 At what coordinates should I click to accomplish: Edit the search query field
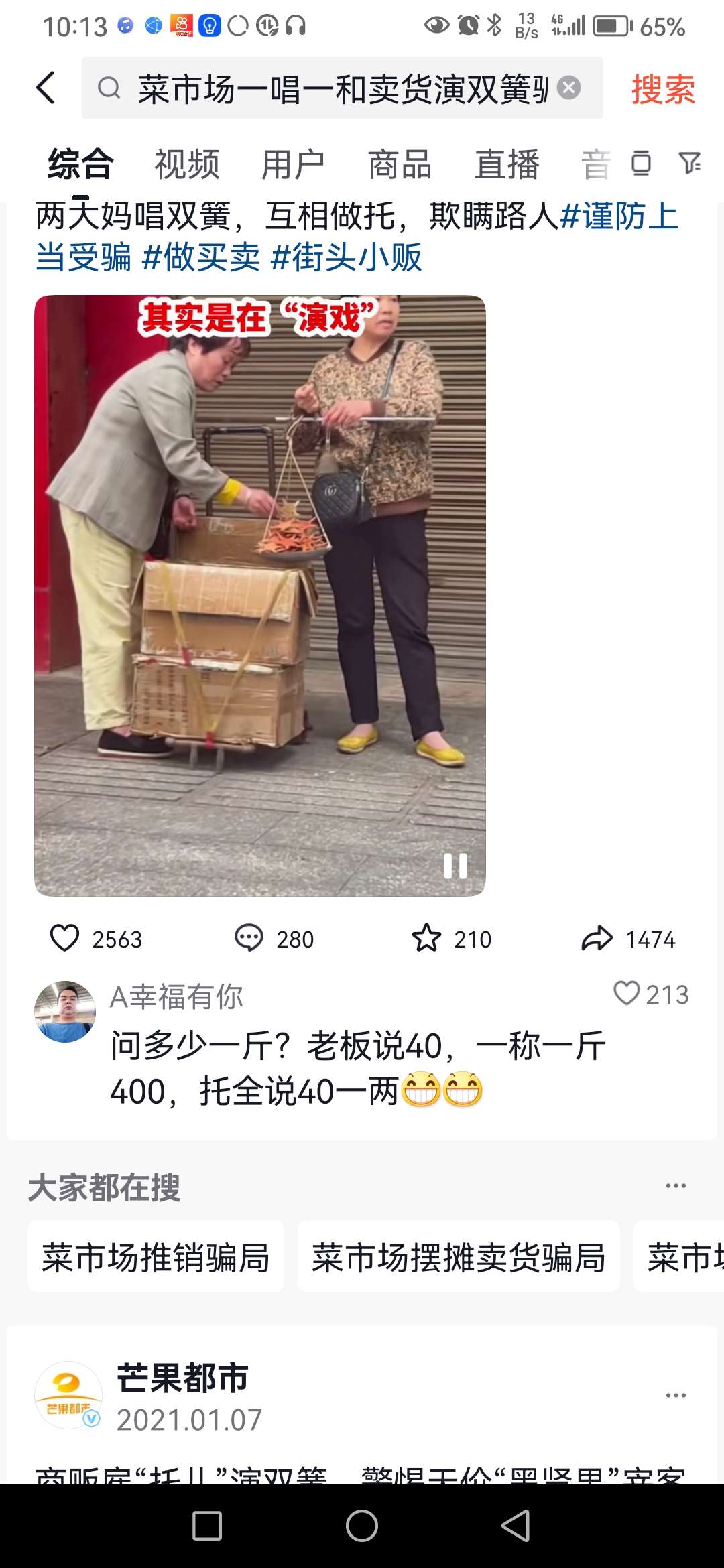point(342,88)
